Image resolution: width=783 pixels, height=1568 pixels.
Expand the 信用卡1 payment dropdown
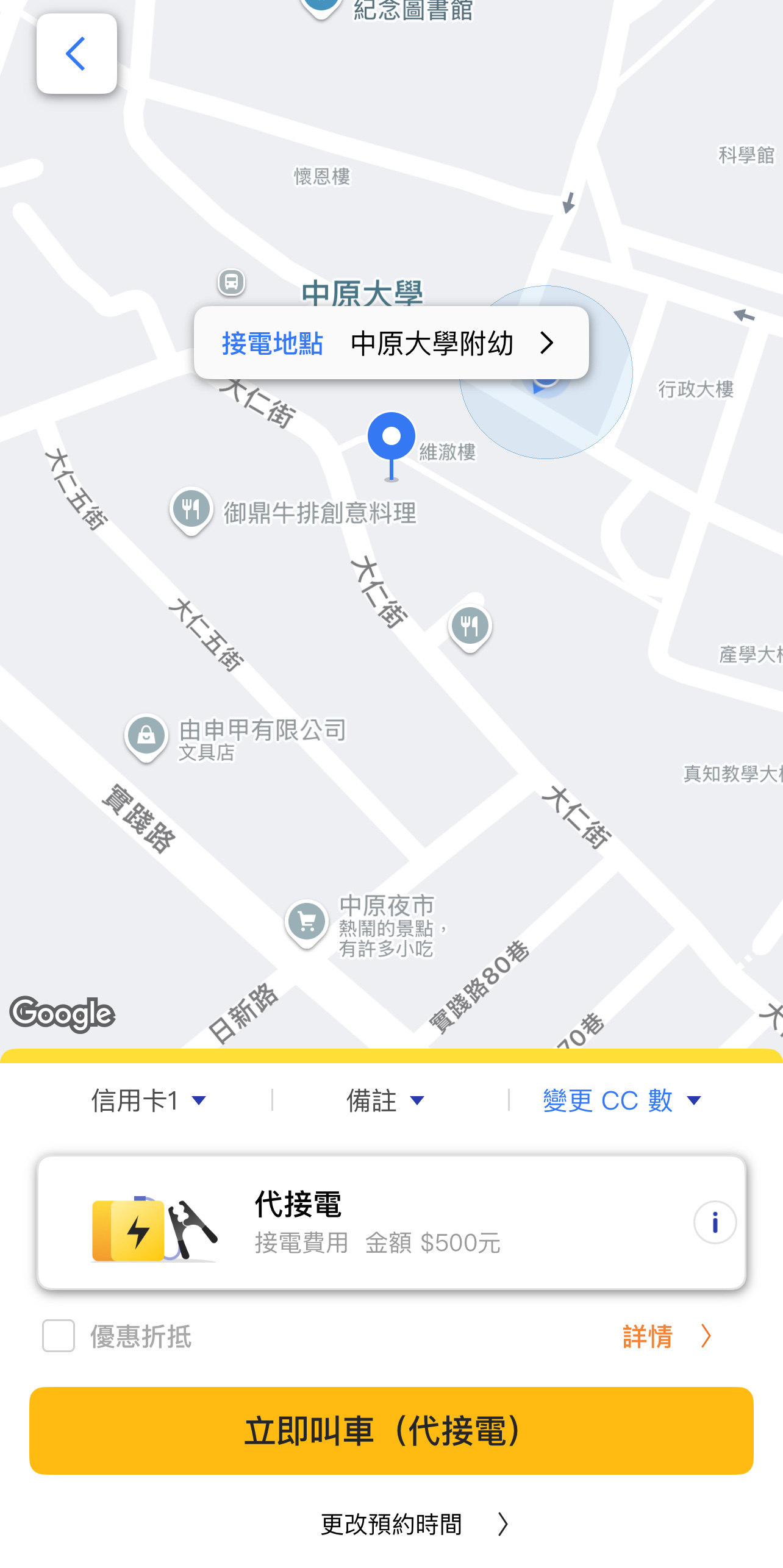[x=148, y=1101]
